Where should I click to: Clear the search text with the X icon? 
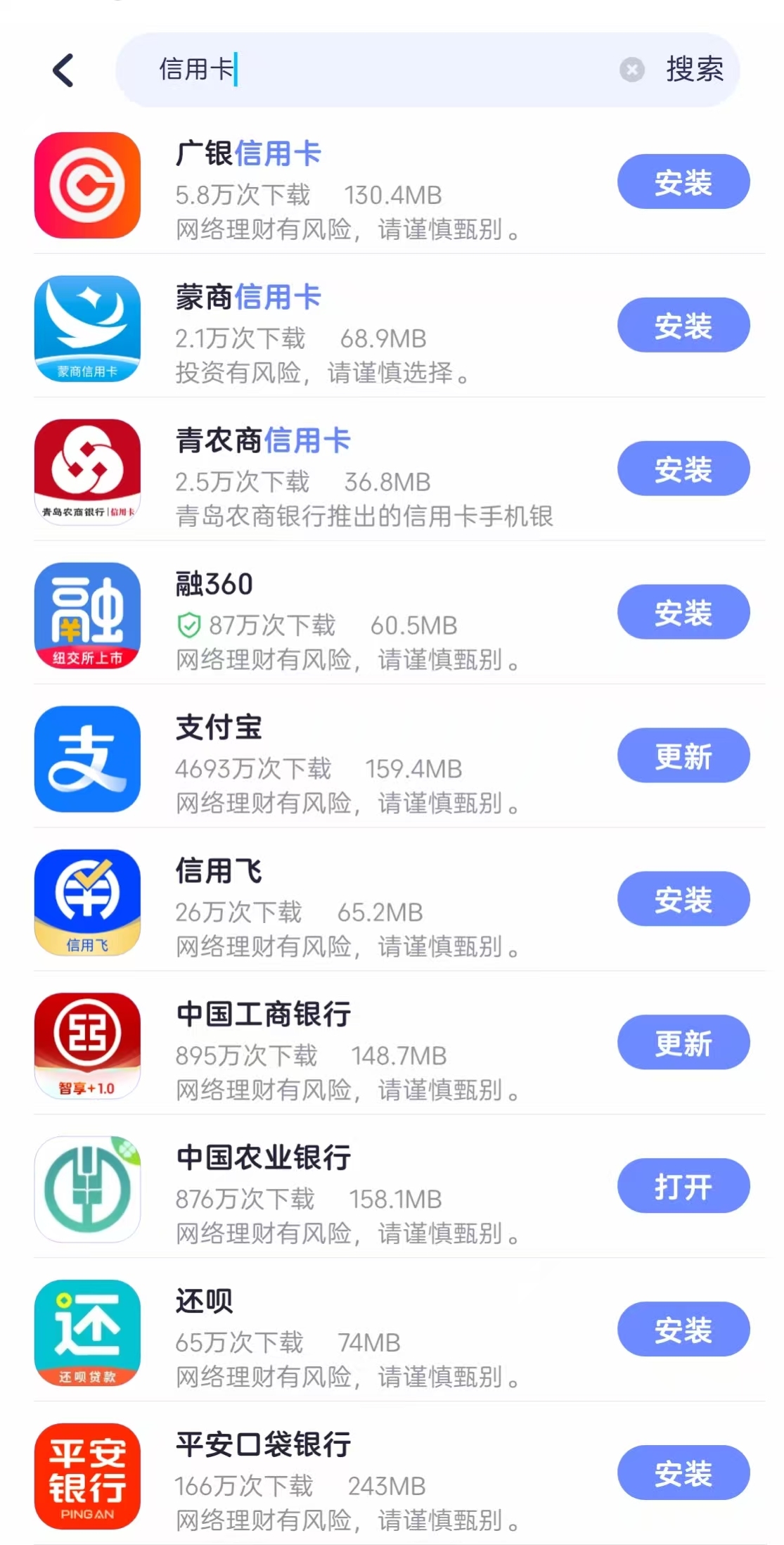click(x=631, y=70)
